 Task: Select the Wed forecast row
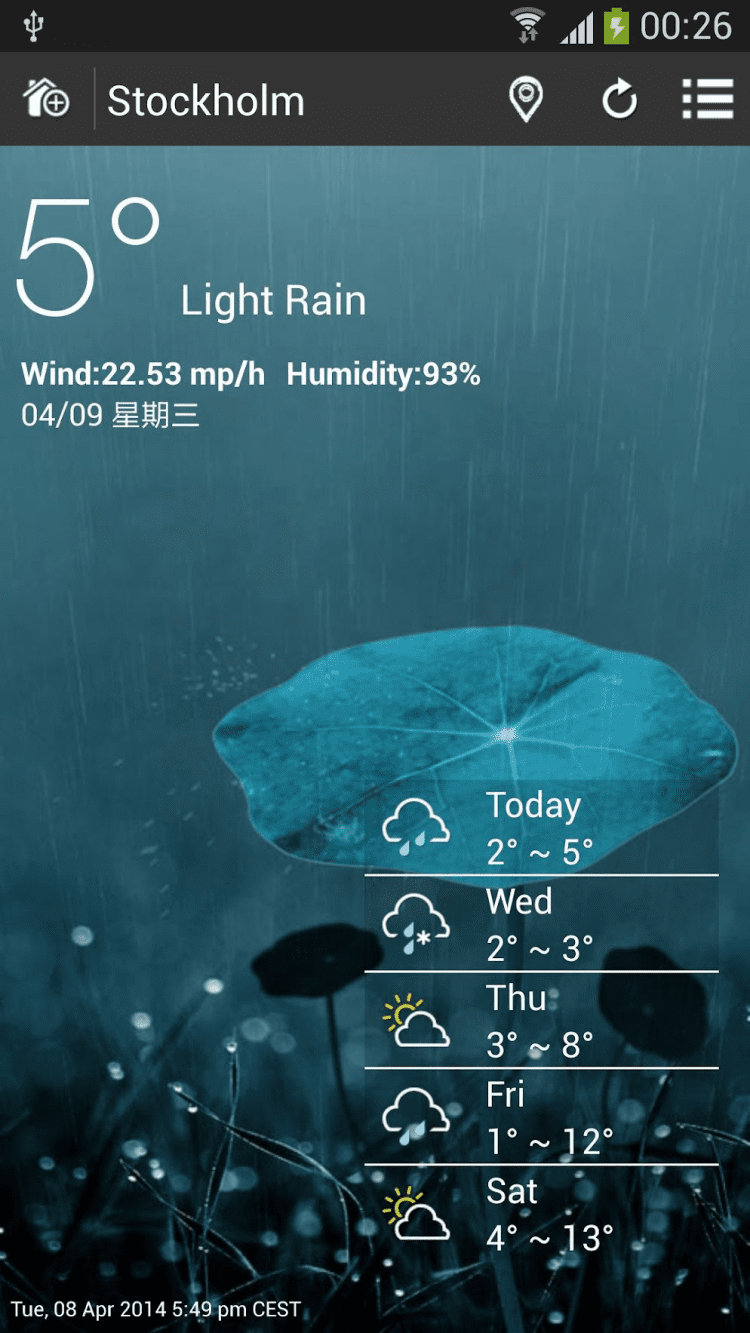point(541,924)
